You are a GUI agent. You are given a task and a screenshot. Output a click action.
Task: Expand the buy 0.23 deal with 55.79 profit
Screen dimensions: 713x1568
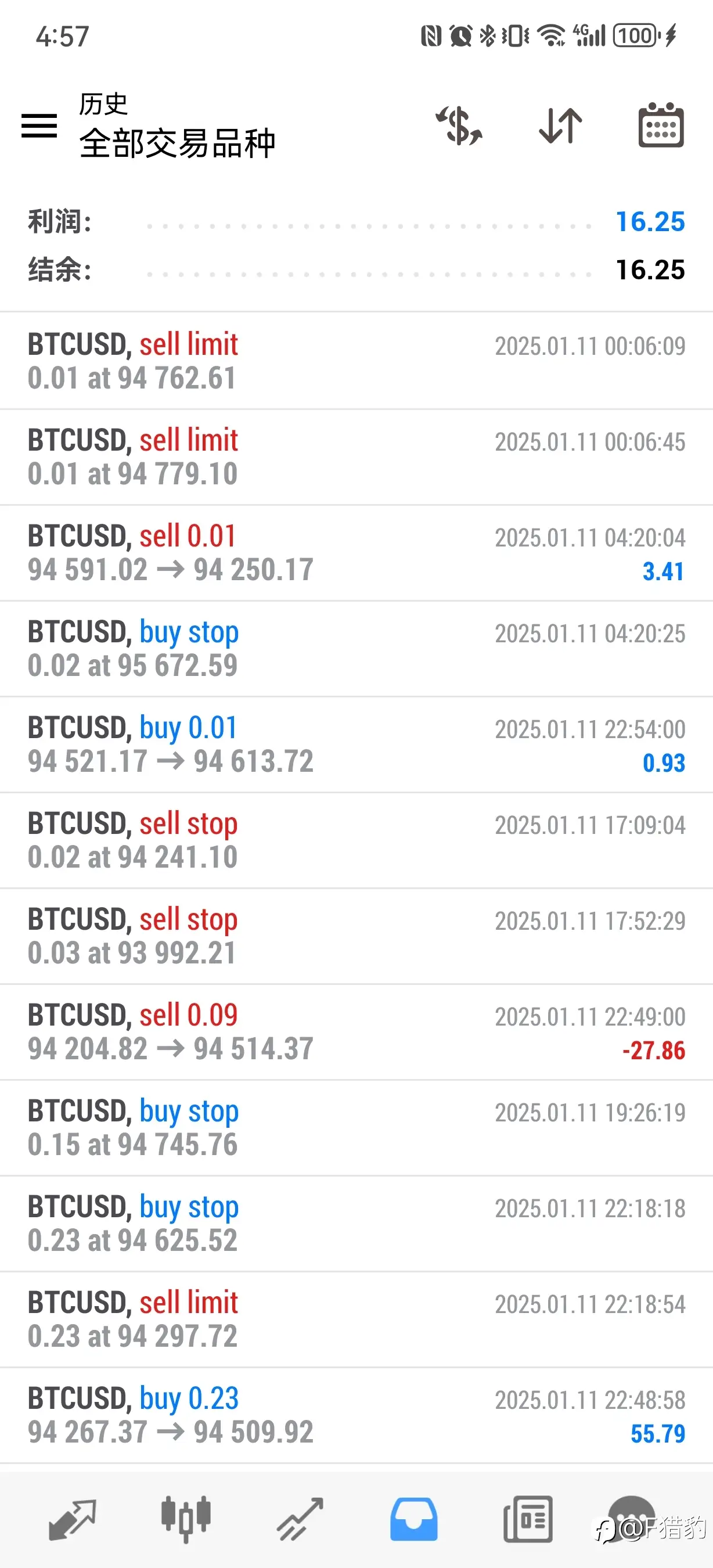coord(356,1415)
